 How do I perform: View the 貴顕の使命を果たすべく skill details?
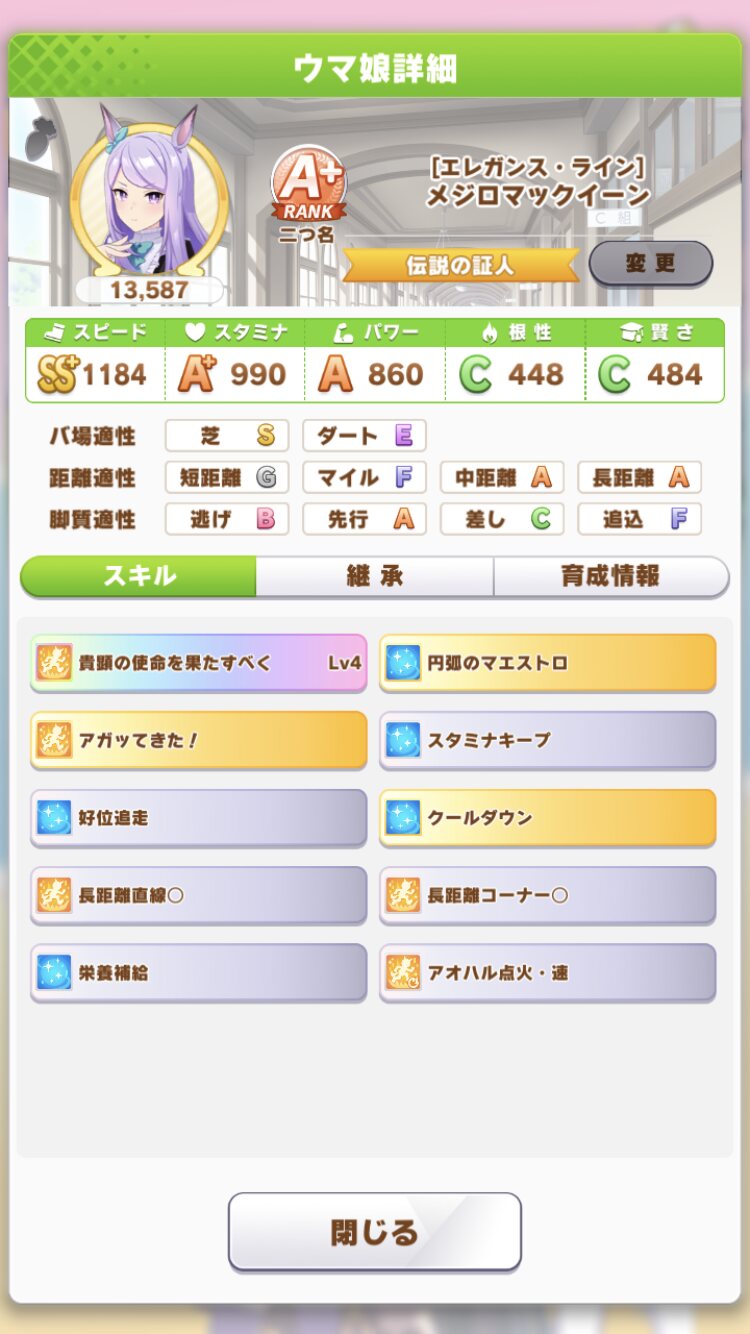point(198,662)
